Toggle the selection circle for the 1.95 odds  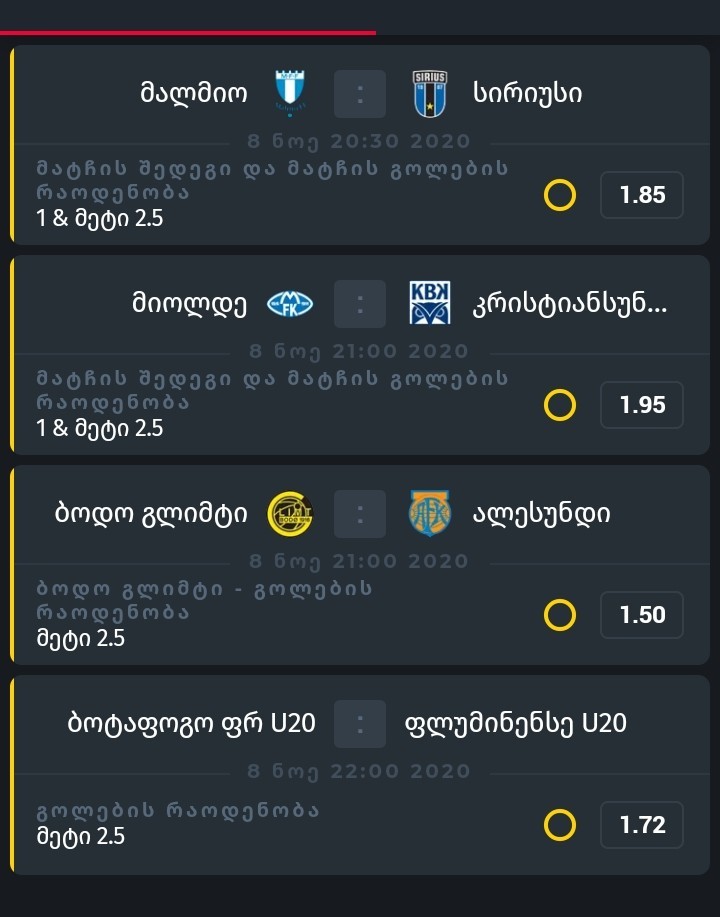coord(559,405)
